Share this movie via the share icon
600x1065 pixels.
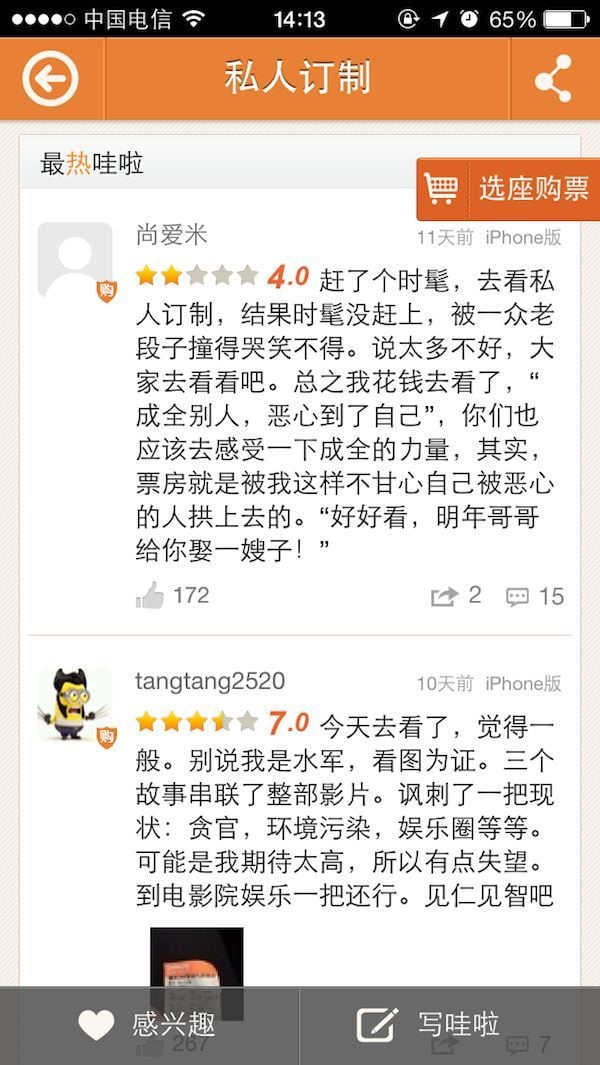(553, 79)
